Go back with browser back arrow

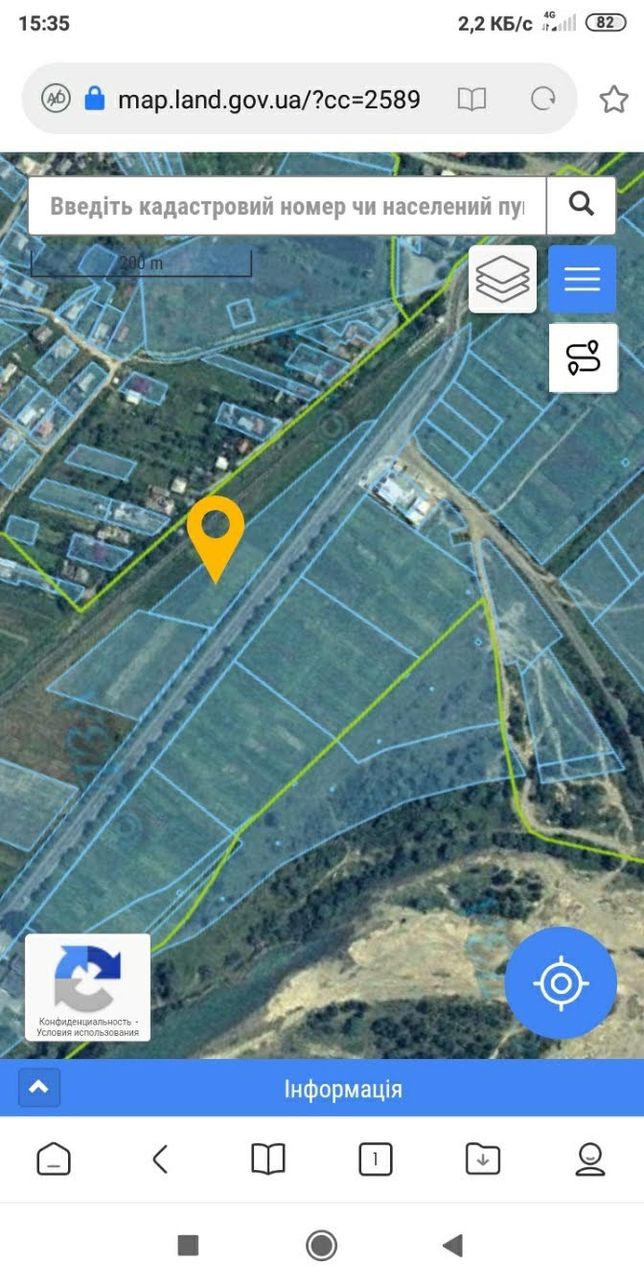coord(160,1159)
